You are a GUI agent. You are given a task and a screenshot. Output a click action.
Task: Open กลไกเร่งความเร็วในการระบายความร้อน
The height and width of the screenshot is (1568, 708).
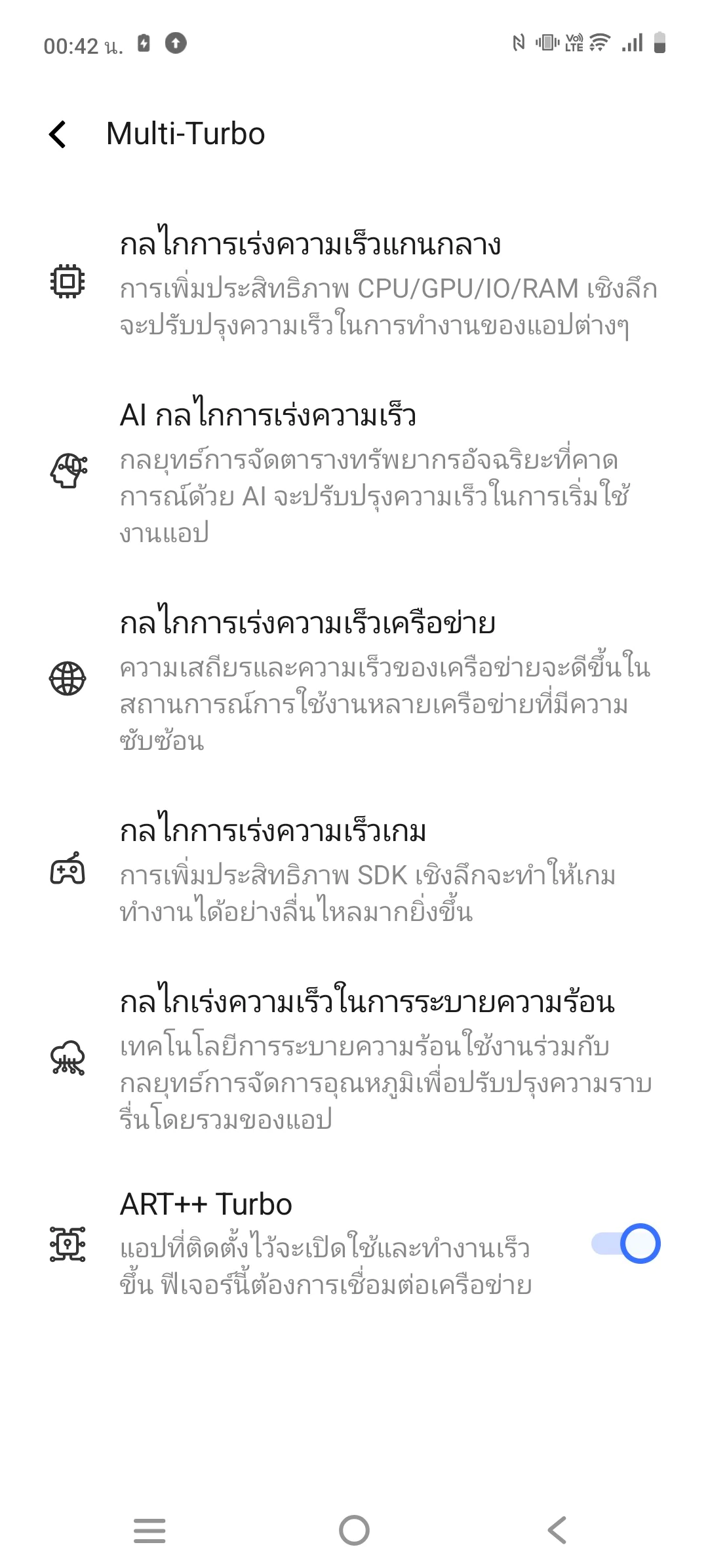pyautogui.click(x=354, y=1058)
